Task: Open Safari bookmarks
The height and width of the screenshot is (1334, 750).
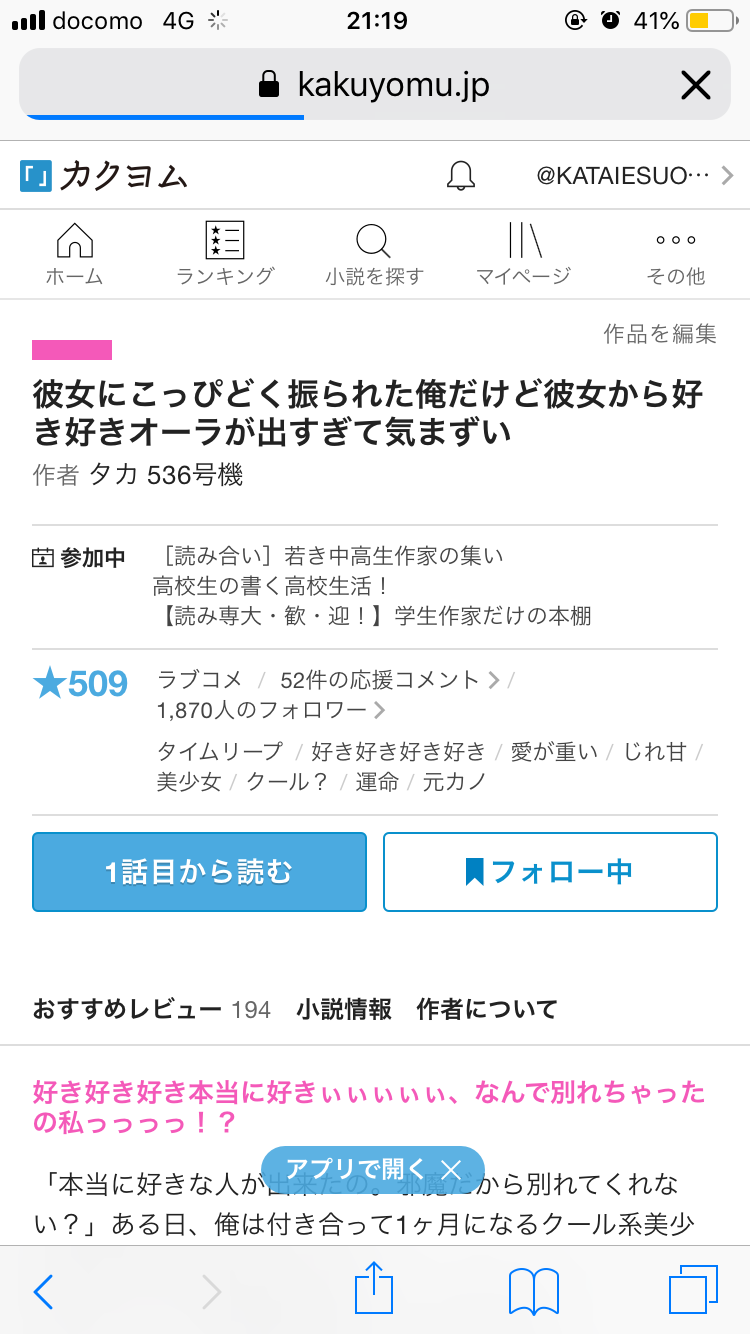Action: point(533,1290)
